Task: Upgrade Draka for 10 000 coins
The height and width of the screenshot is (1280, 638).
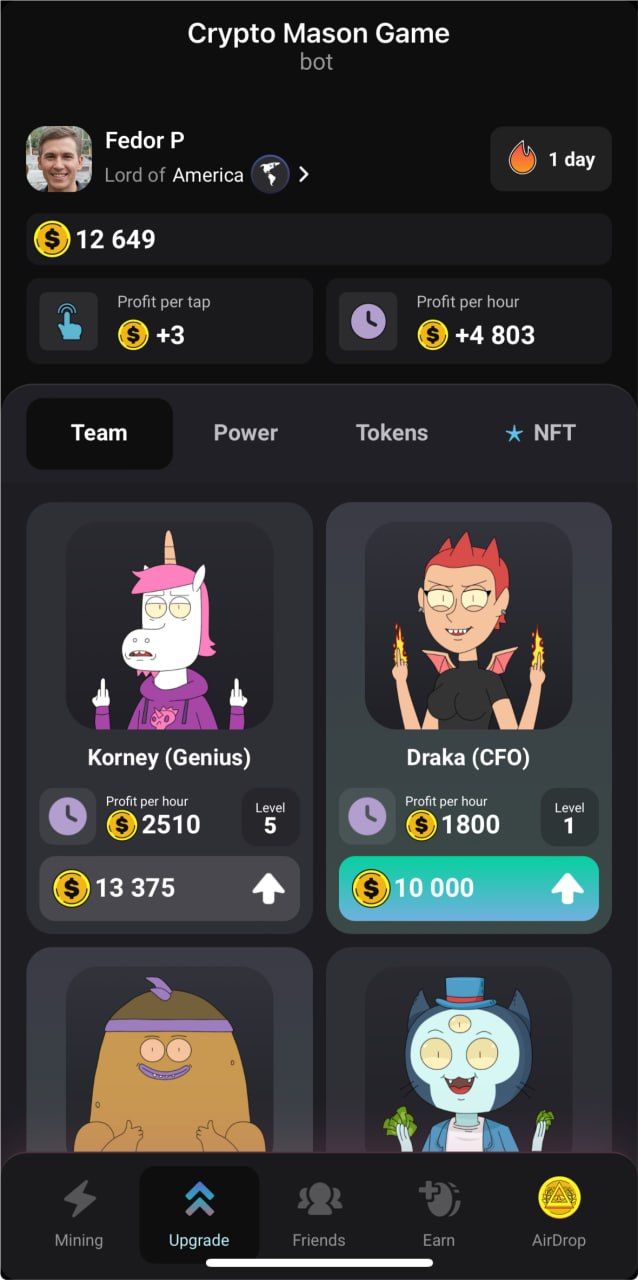Action: point(468,888)
